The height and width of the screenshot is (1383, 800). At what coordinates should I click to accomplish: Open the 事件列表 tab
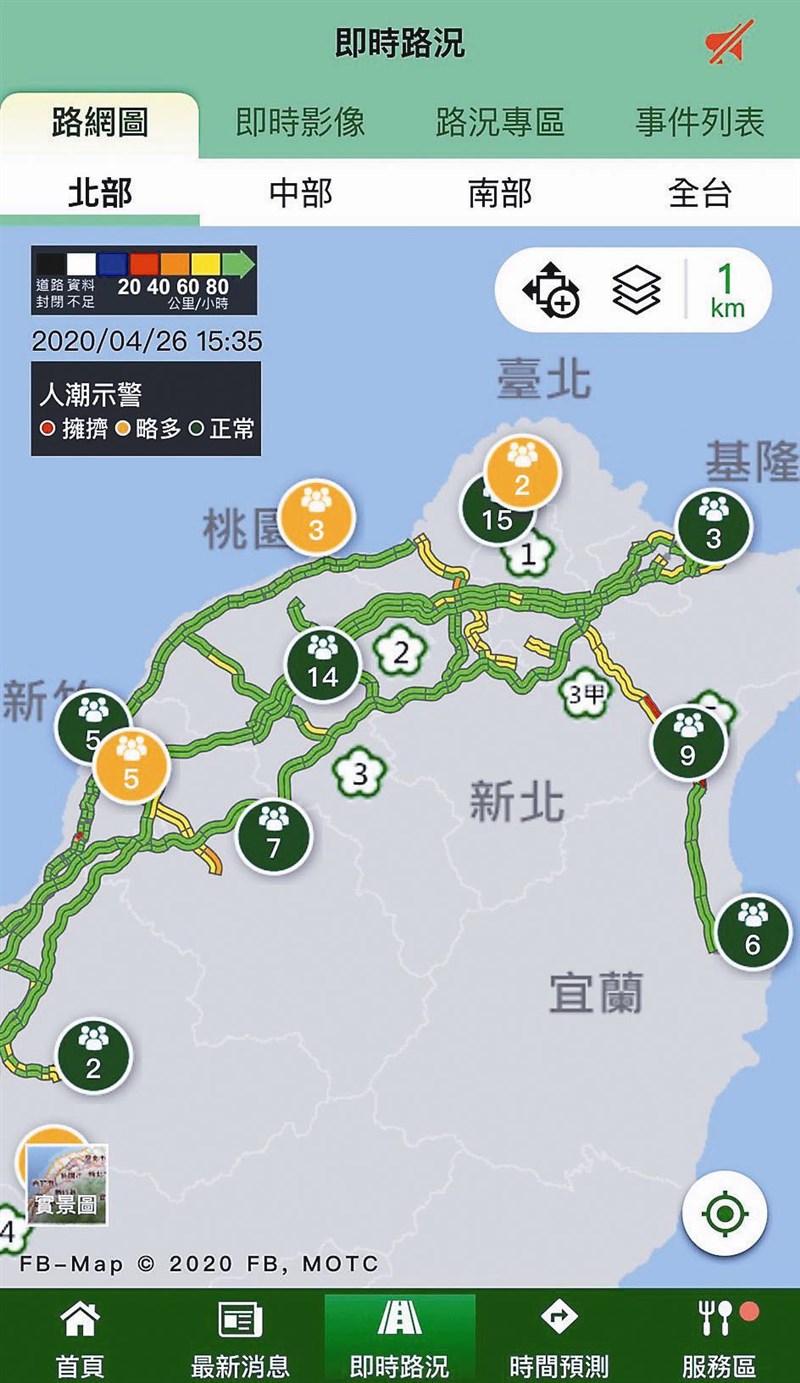tap(699, 123)
